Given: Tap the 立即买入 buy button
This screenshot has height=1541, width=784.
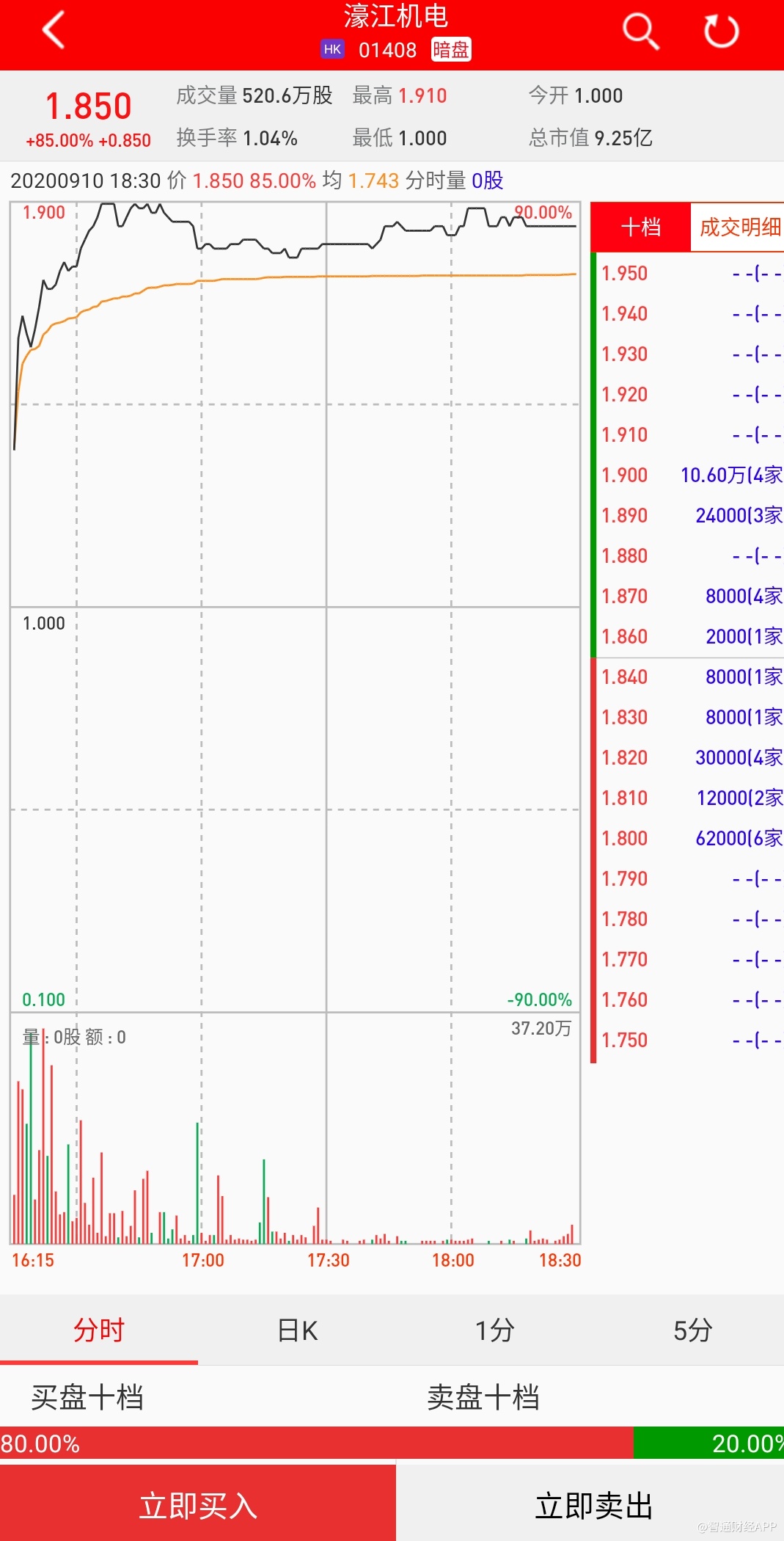Looking at the screenshot, I should coord(198,1506).
